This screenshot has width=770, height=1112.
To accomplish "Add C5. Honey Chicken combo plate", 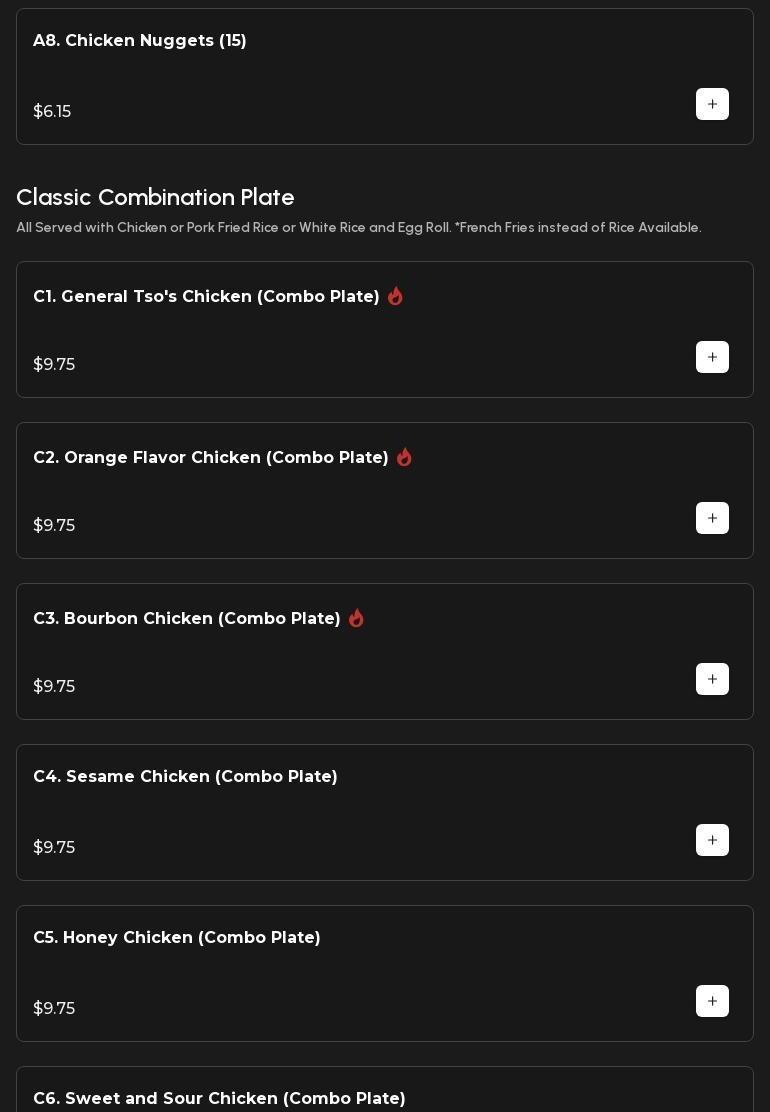I will tap(712, 1001).
